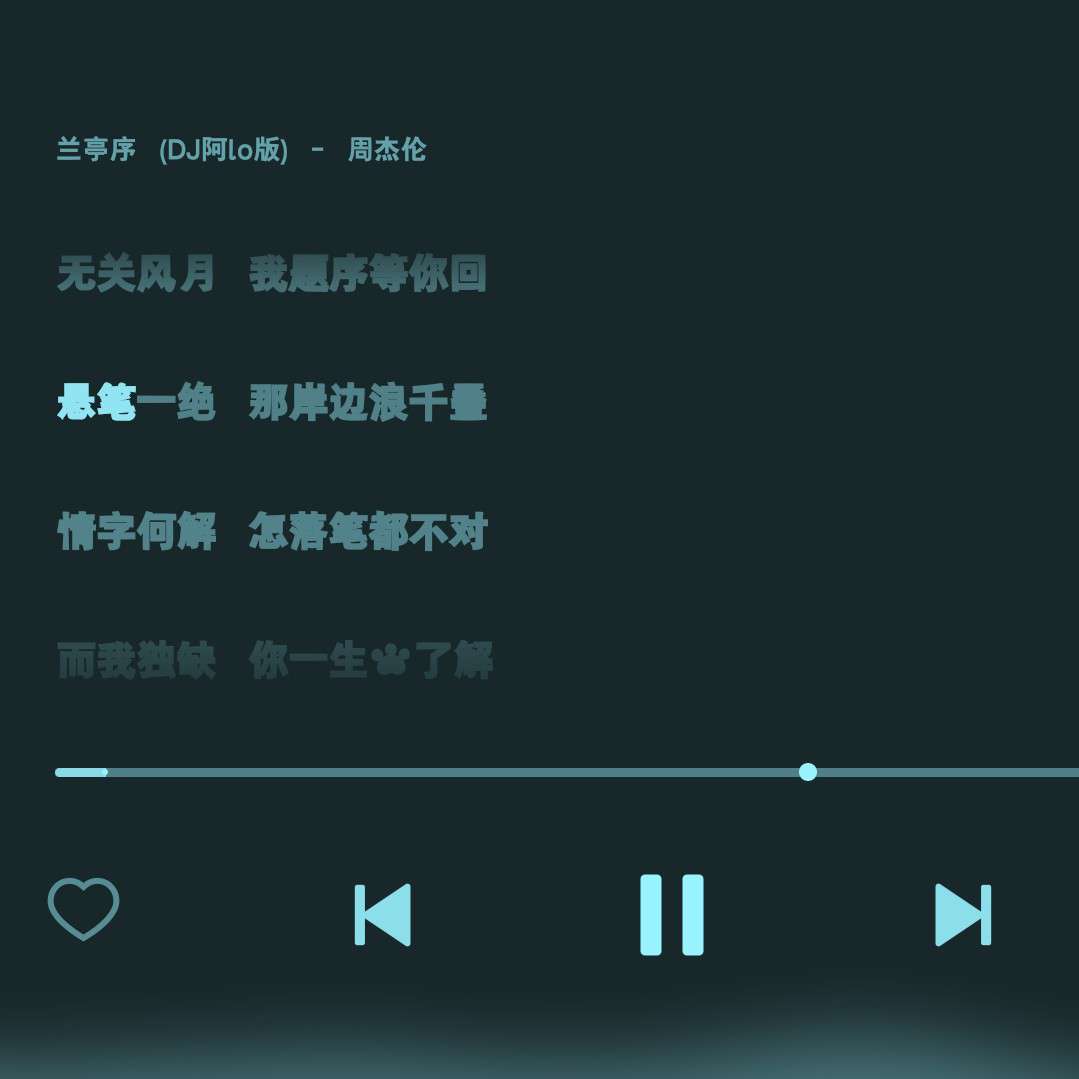Skip to the next track

[962, 914]
